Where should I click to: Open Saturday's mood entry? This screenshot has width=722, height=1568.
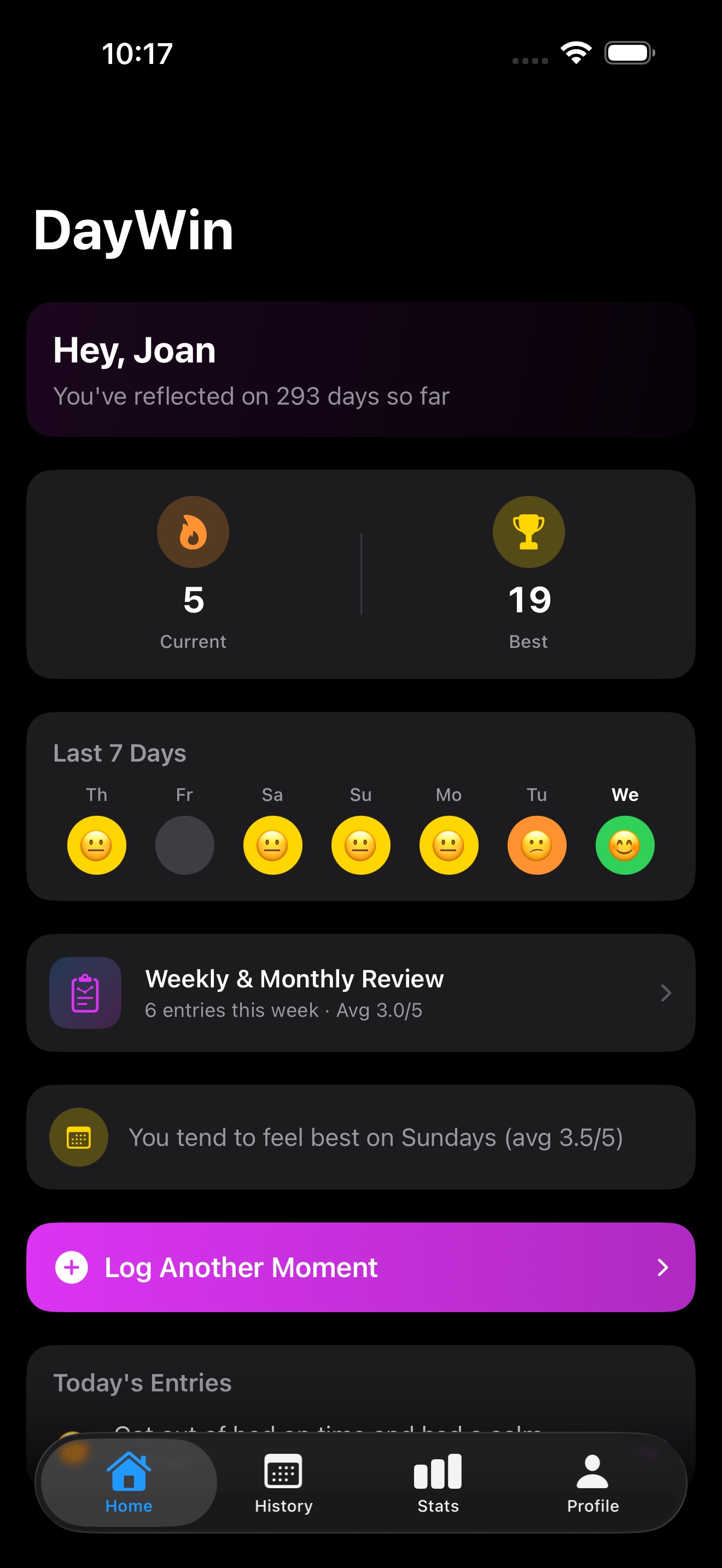click(273, 845)
